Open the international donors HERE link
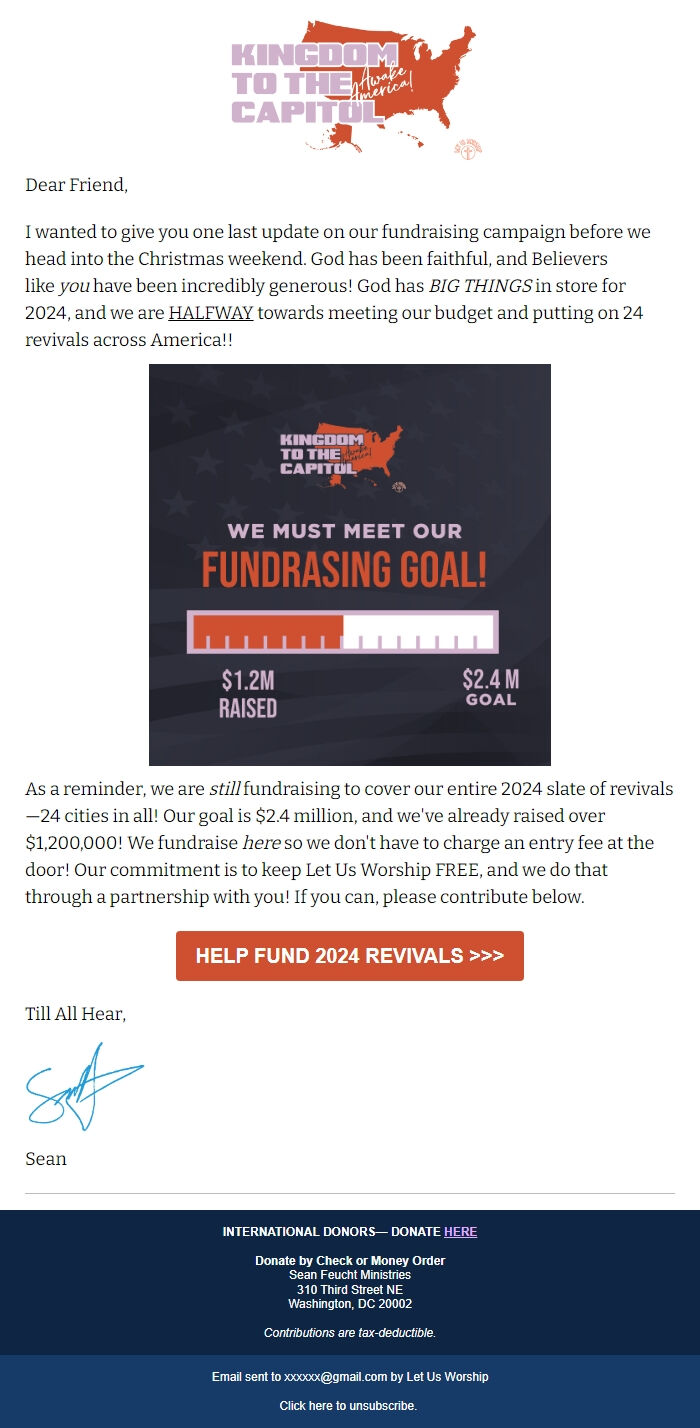This screenshot has width=700, height=1428. point(460,1231)
